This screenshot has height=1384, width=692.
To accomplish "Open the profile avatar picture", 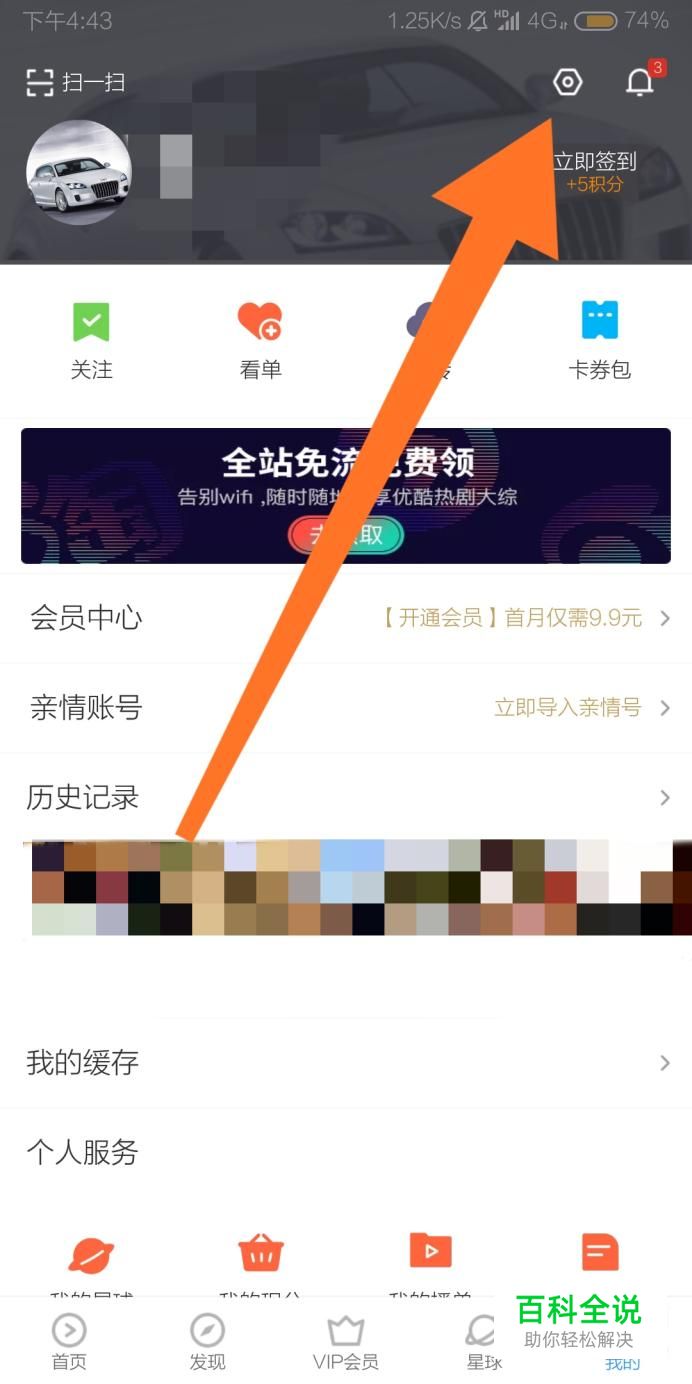I will tap(78, 173).
